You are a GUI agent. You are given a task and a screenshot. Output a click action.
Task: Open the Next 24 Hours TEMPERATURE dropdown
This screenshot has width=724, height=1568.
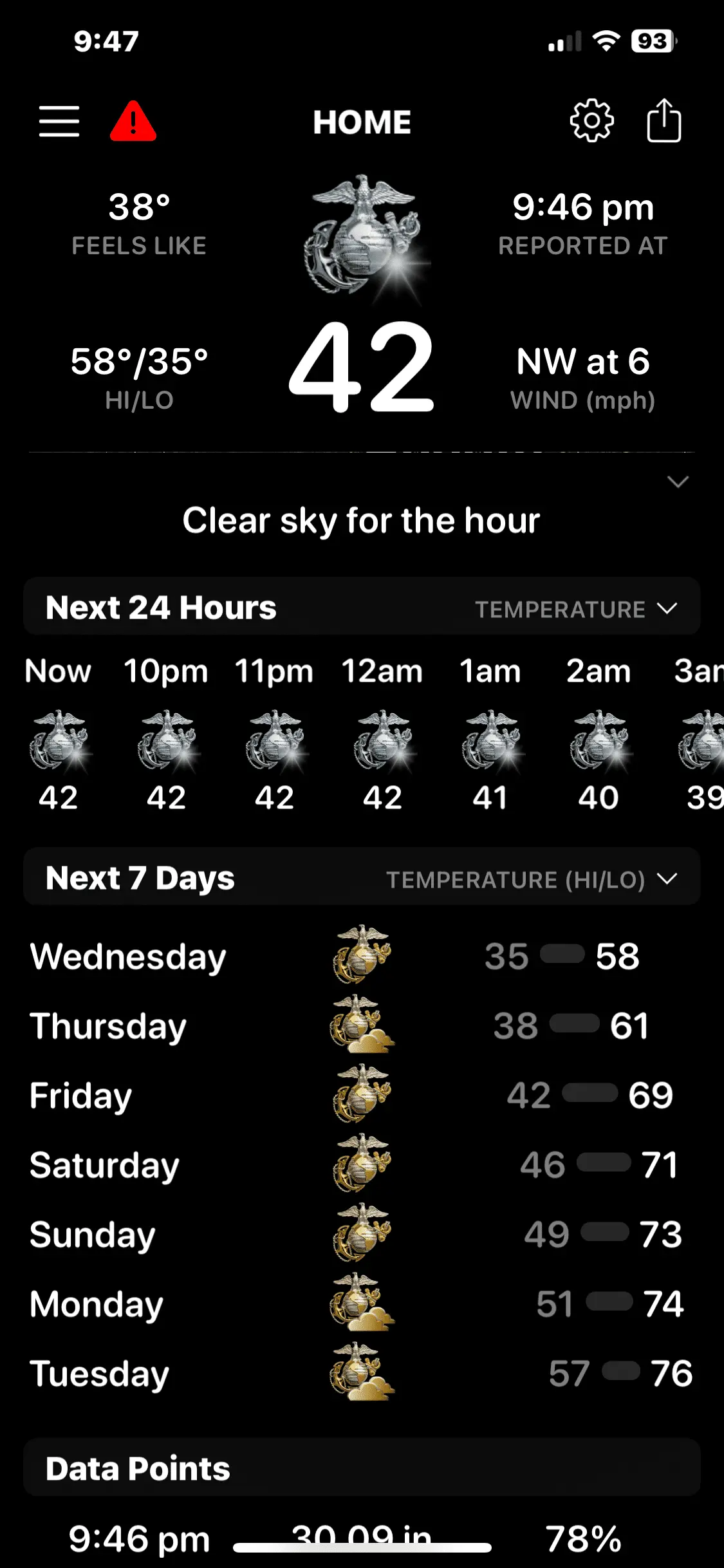click(x=575, y=609)
